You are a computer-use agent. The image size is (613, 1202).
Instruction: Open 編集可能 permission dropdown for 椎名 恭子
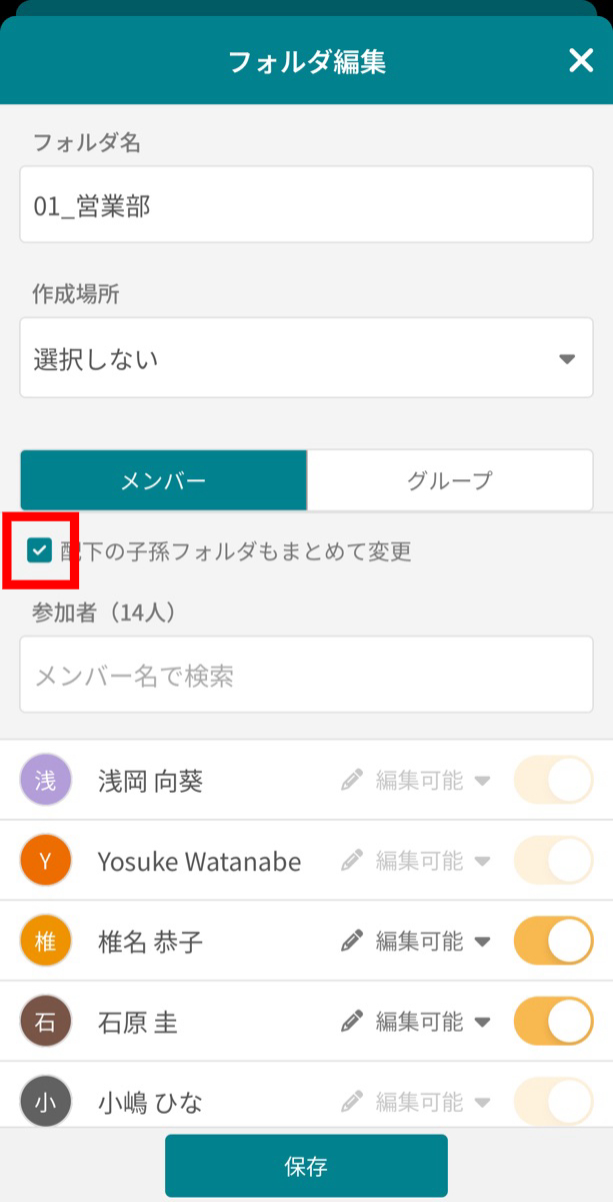coord(417,941)
